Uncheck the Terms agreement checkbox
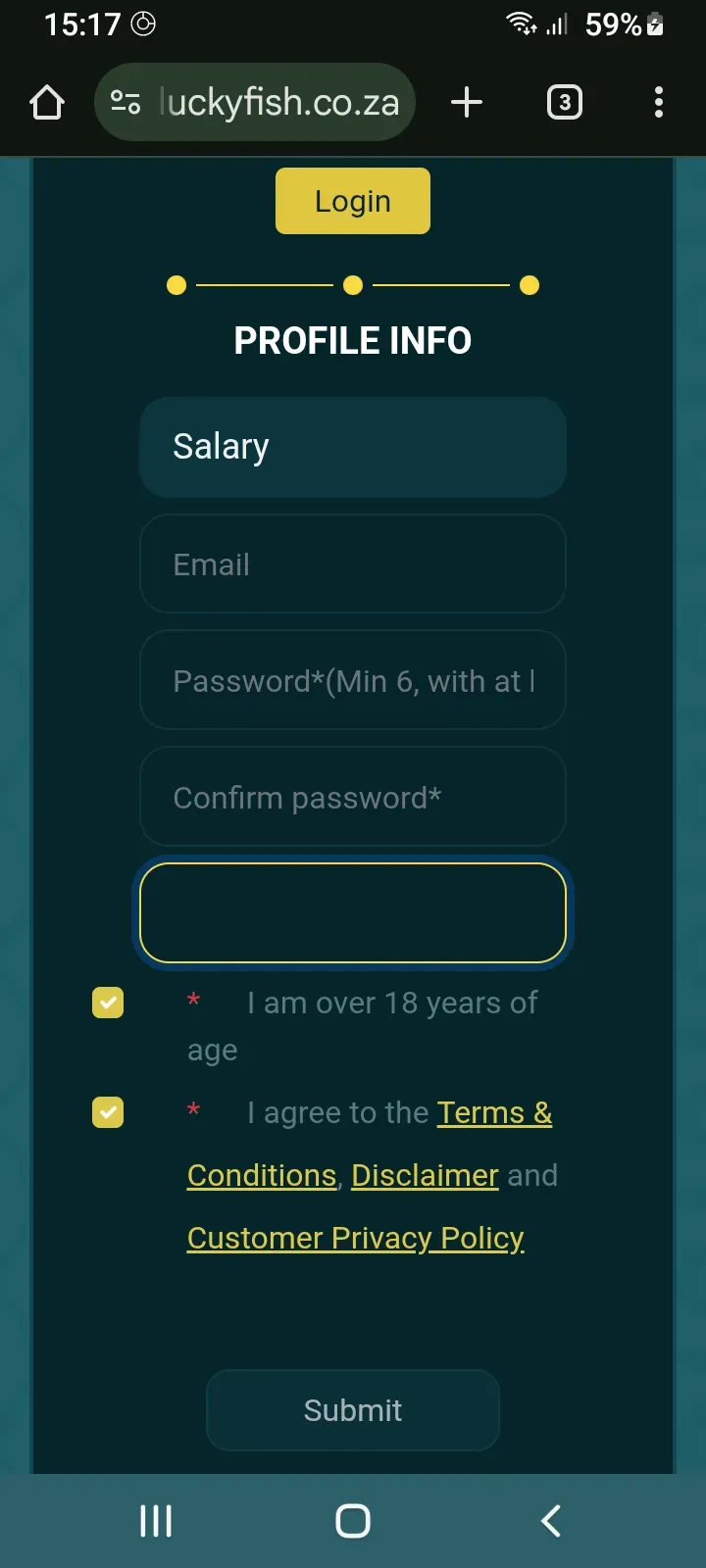 [x=108, y=1112]
